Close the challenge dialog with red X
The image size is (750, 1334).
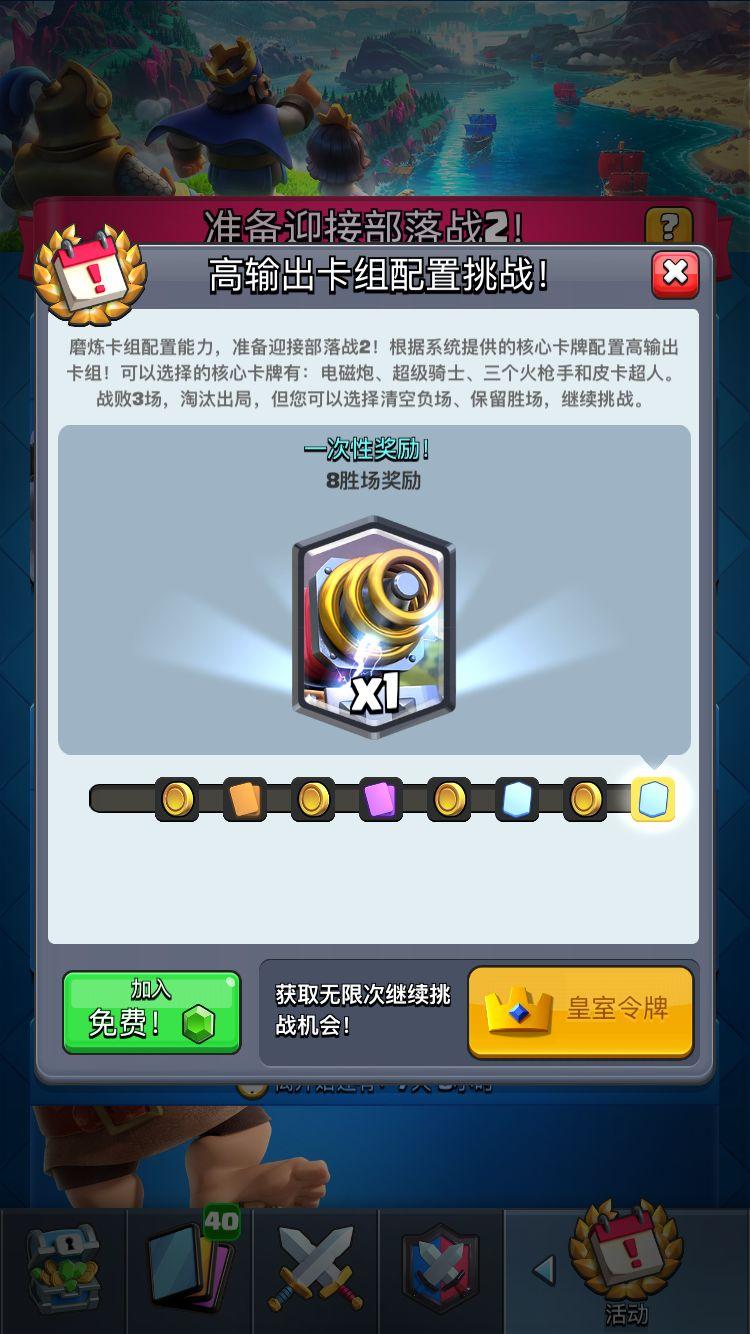[675, 274]
